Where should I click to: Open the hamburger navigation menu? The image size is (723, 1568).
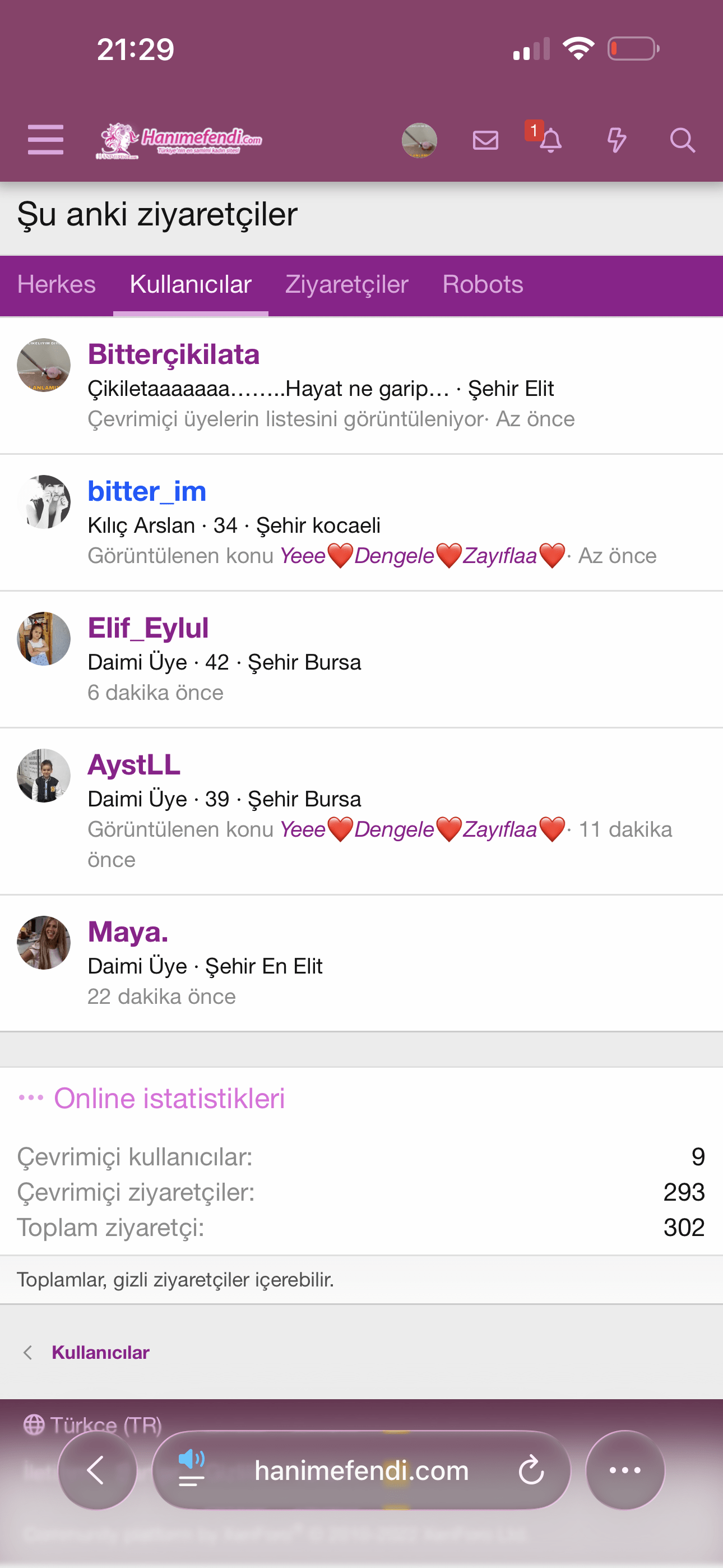point(45,140)
